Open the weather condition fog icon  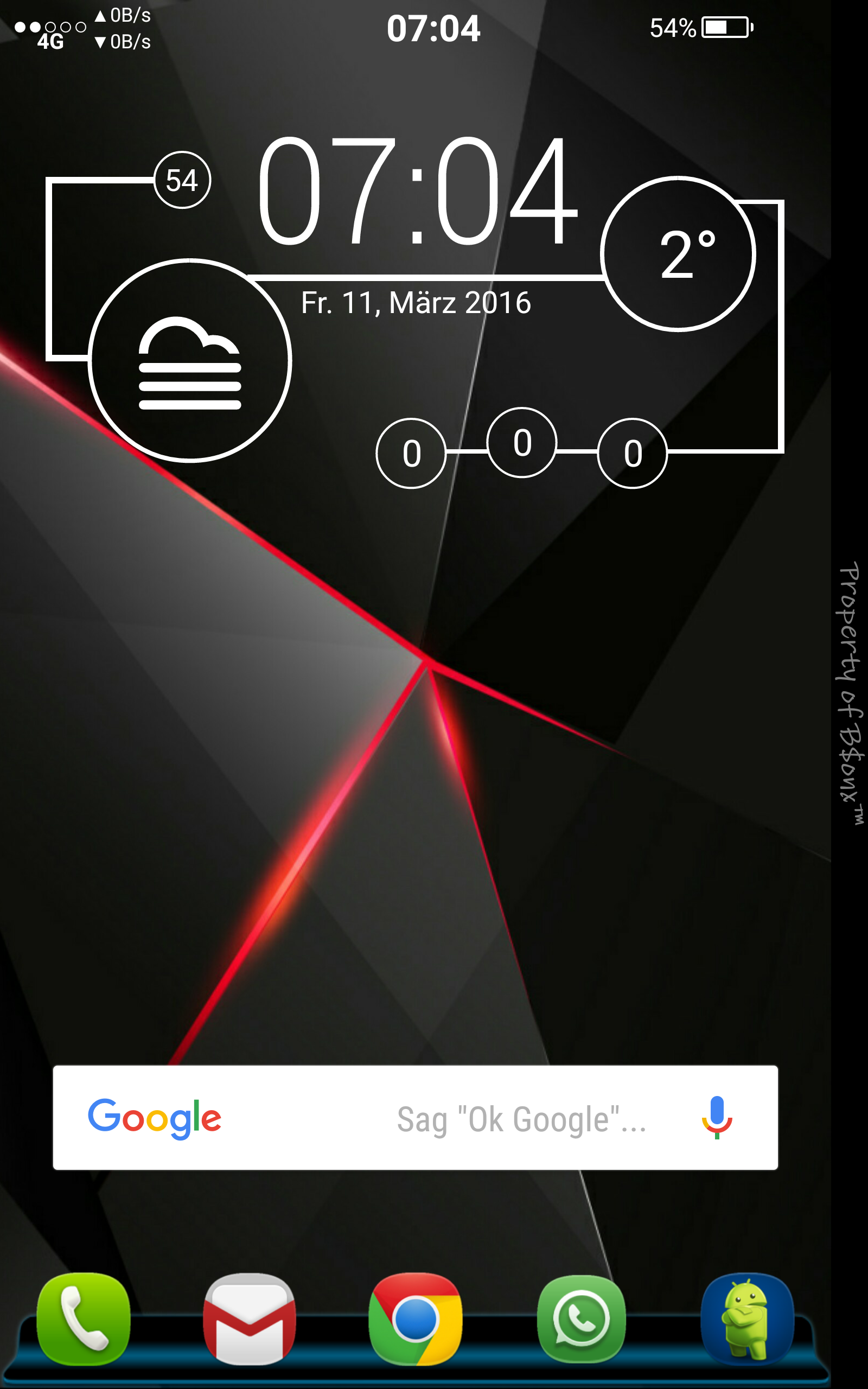tap(190, 360)
